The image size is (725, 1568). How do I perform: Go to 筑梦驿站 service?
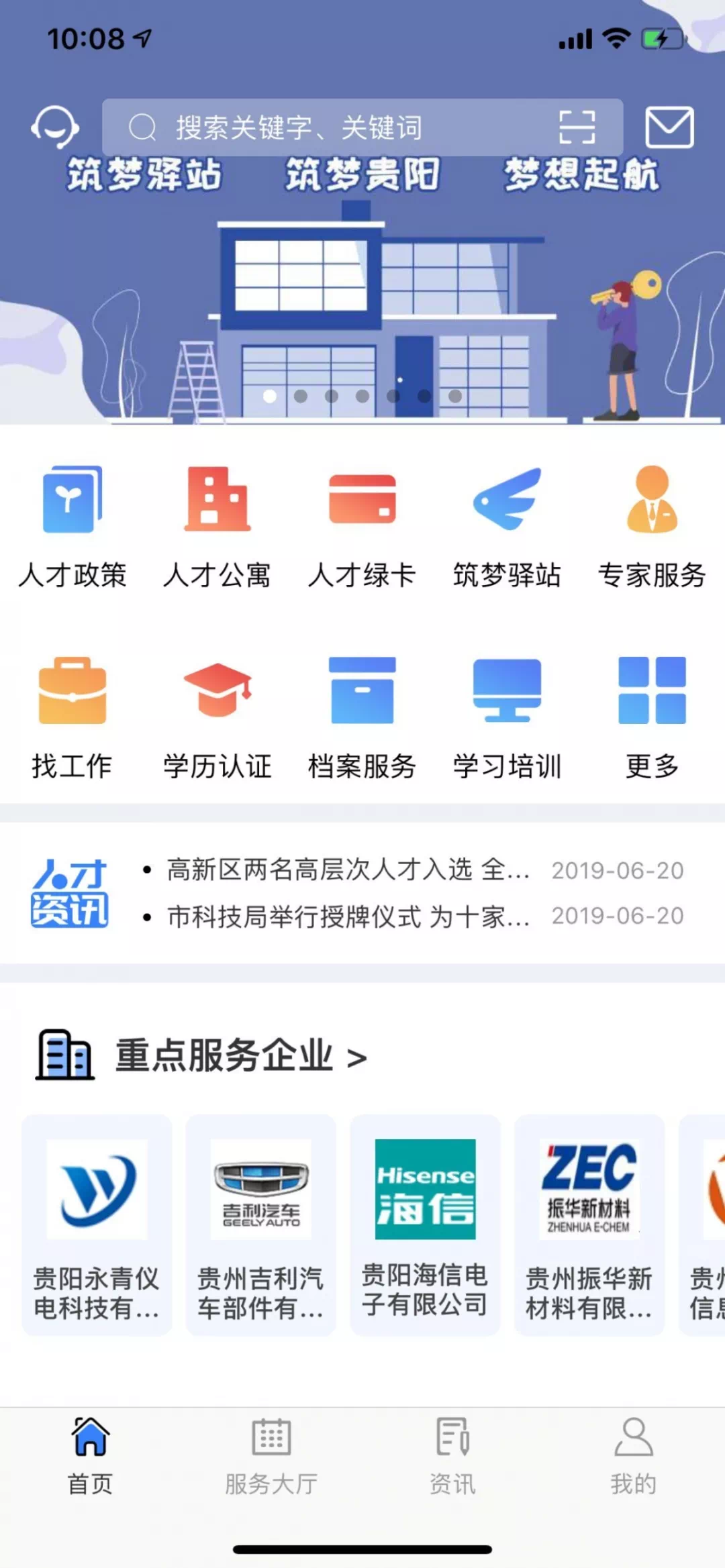[507, 527]
